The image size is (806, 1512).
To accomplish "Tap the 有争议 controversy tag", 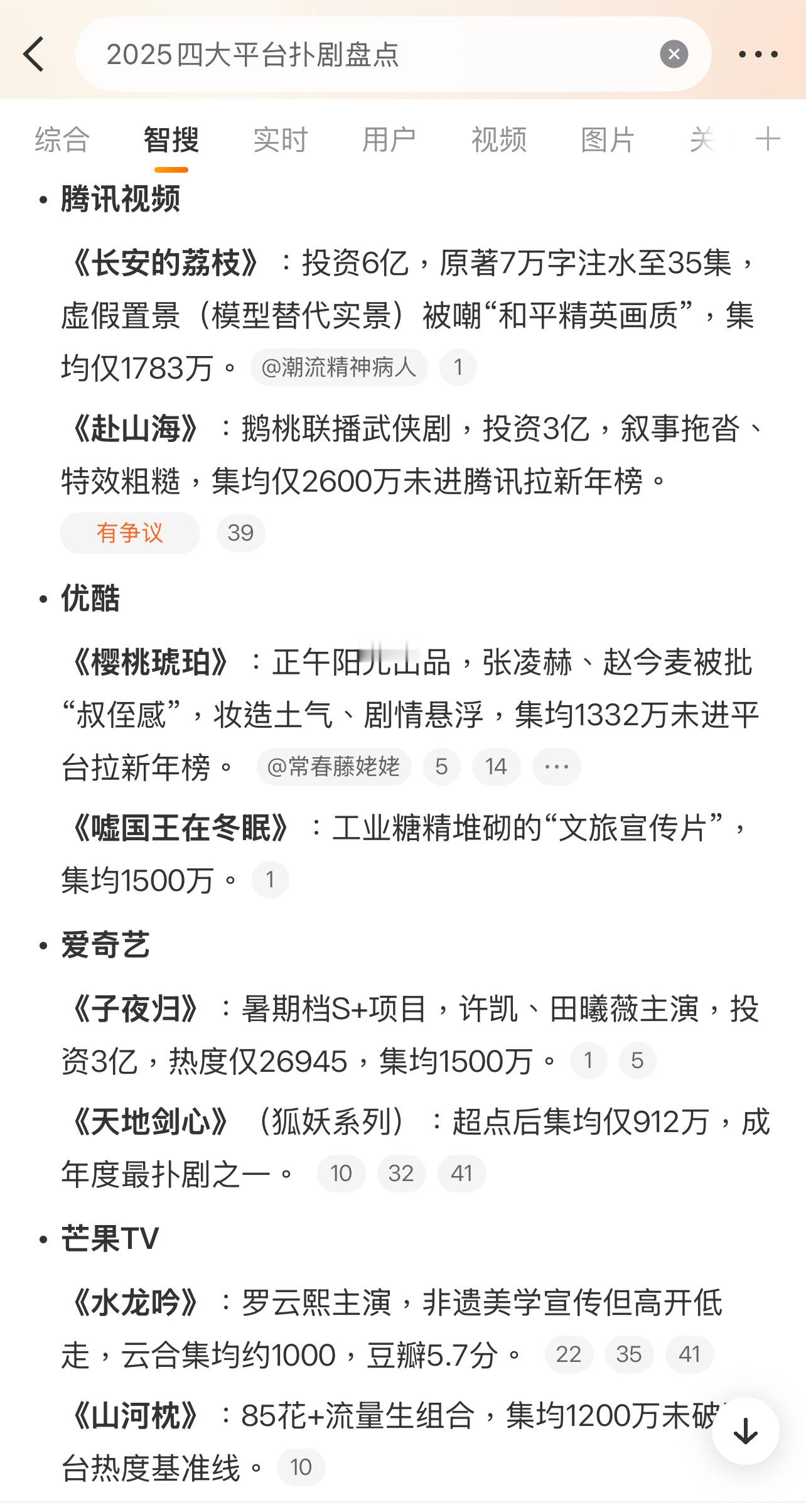I will click(129, 532).
